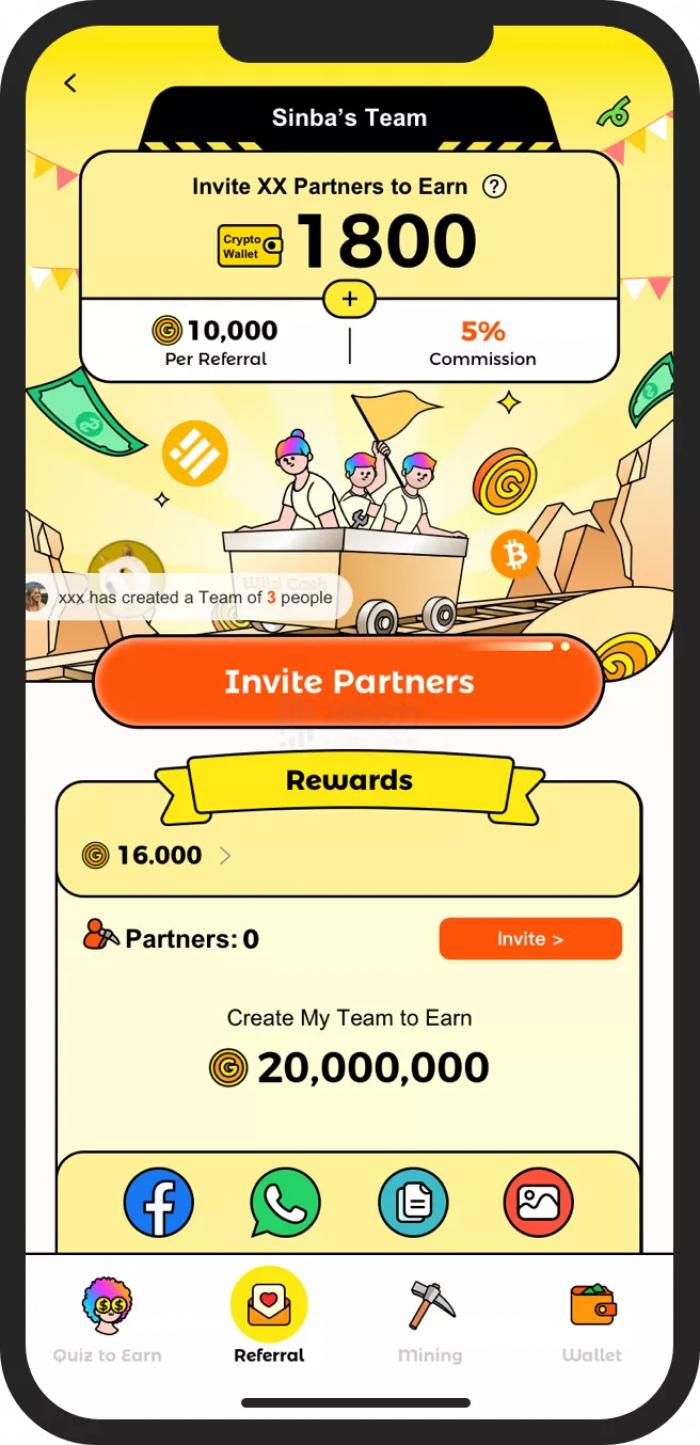Viewport: 700px width, 1445px height.
Task: Share the invite as an image
Action: coord(539,1203)
